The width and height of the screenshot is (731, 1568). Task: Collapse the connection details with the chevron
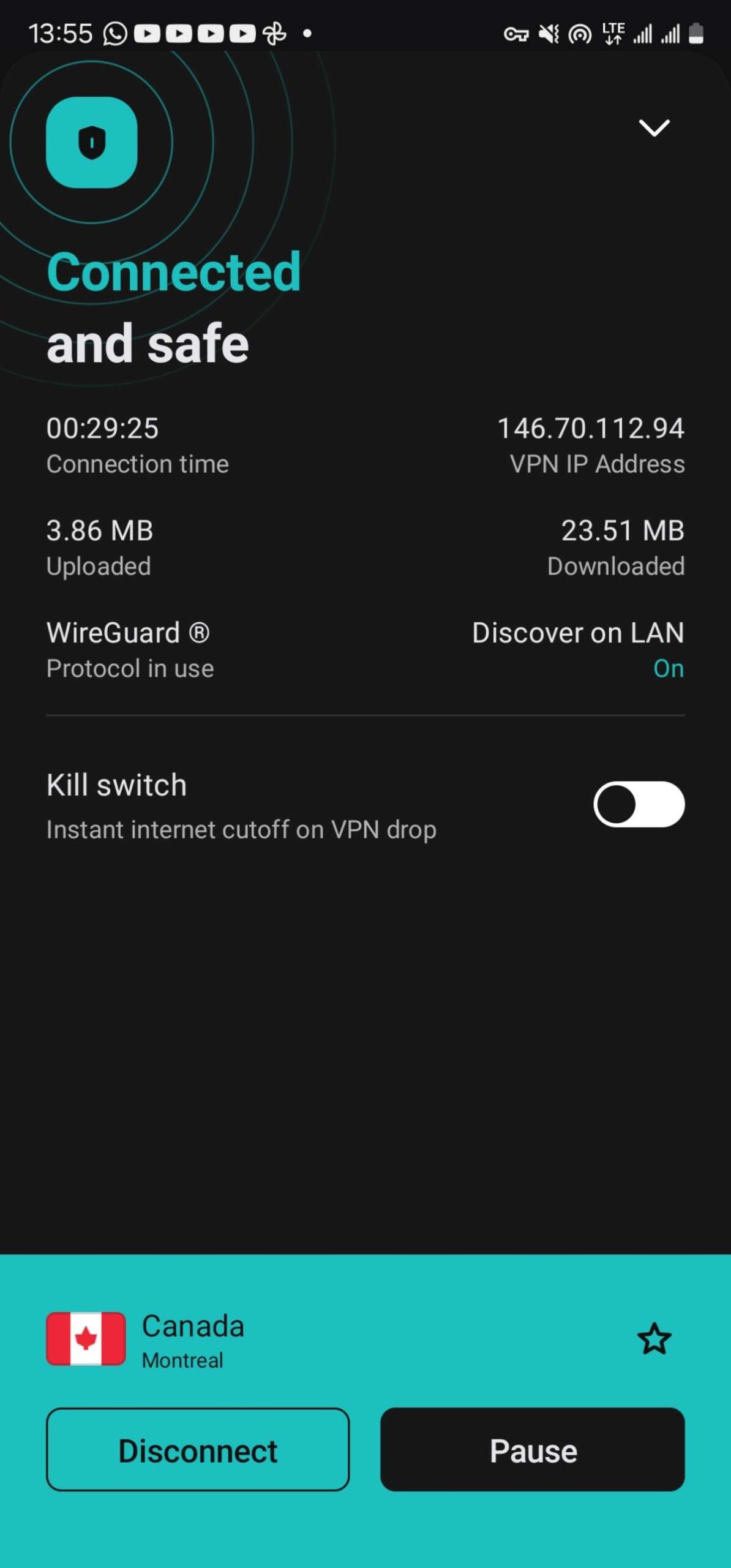click(654, 128)
